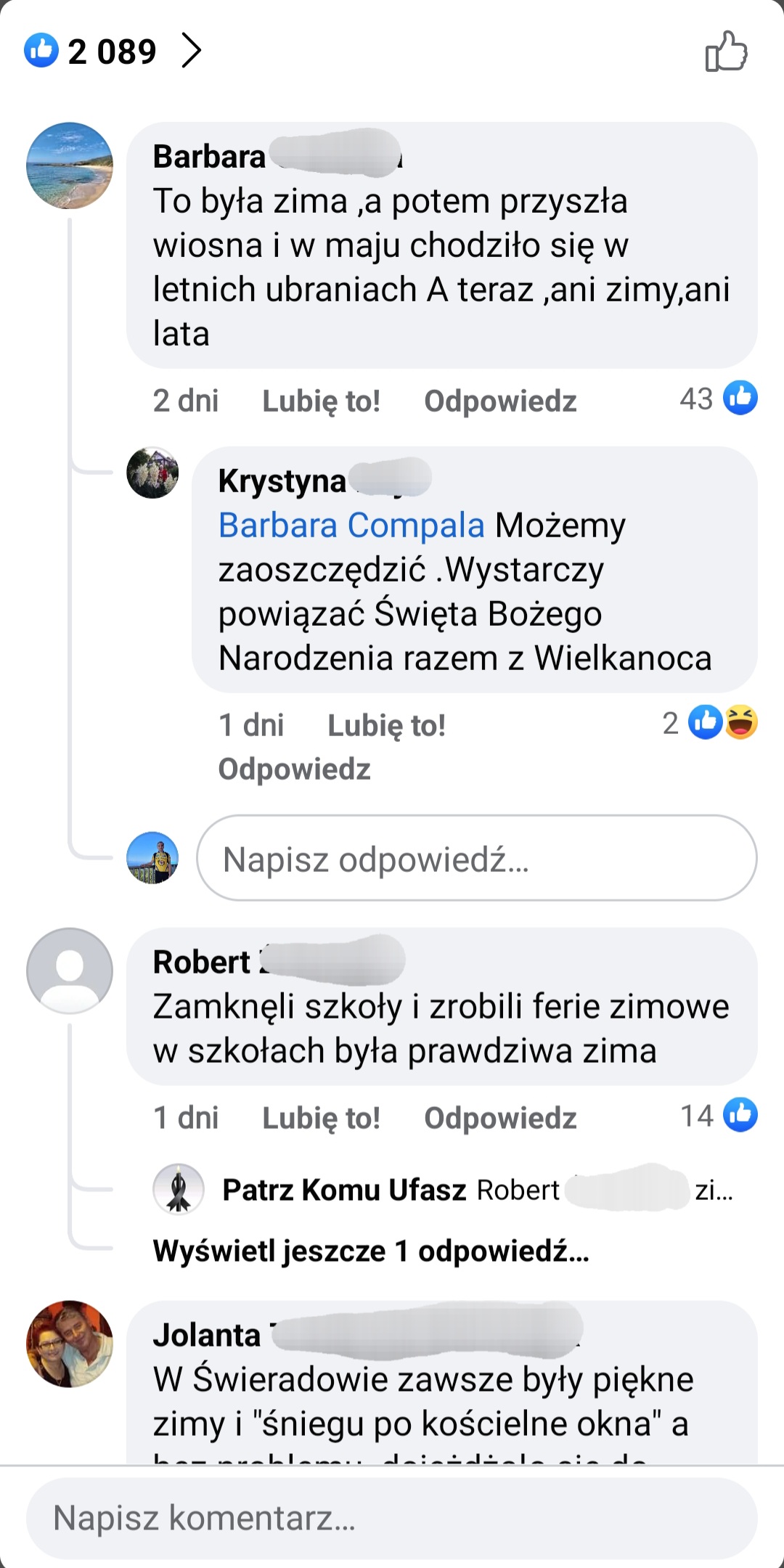The height and width of the screenshot is (1568, 784).
Task: View the 14 likes on Robert's comment
Action: (x=718, y=1116)
